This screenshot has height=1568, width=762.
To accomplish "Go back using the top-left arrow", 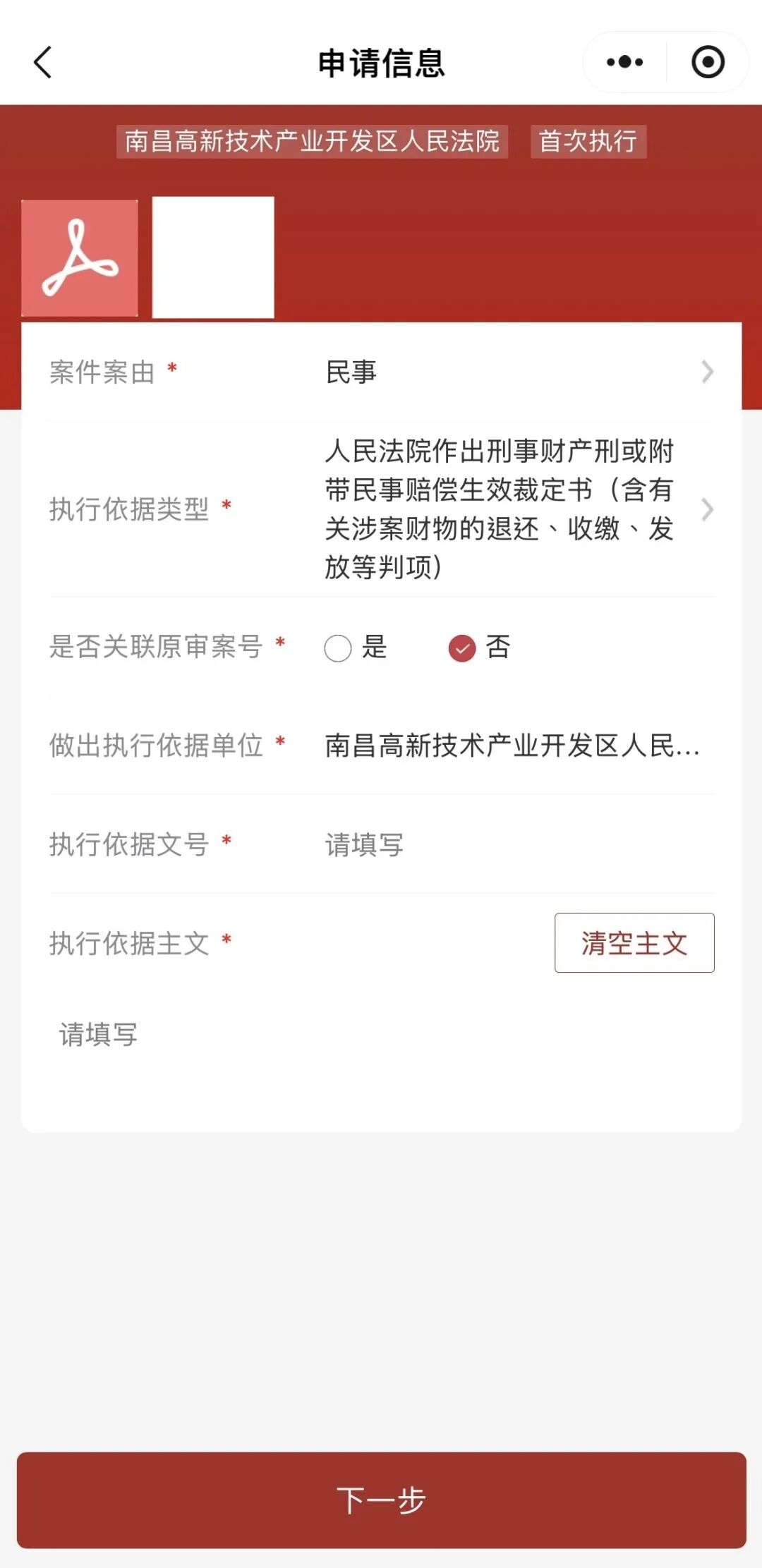I will [x=43, y=62].
